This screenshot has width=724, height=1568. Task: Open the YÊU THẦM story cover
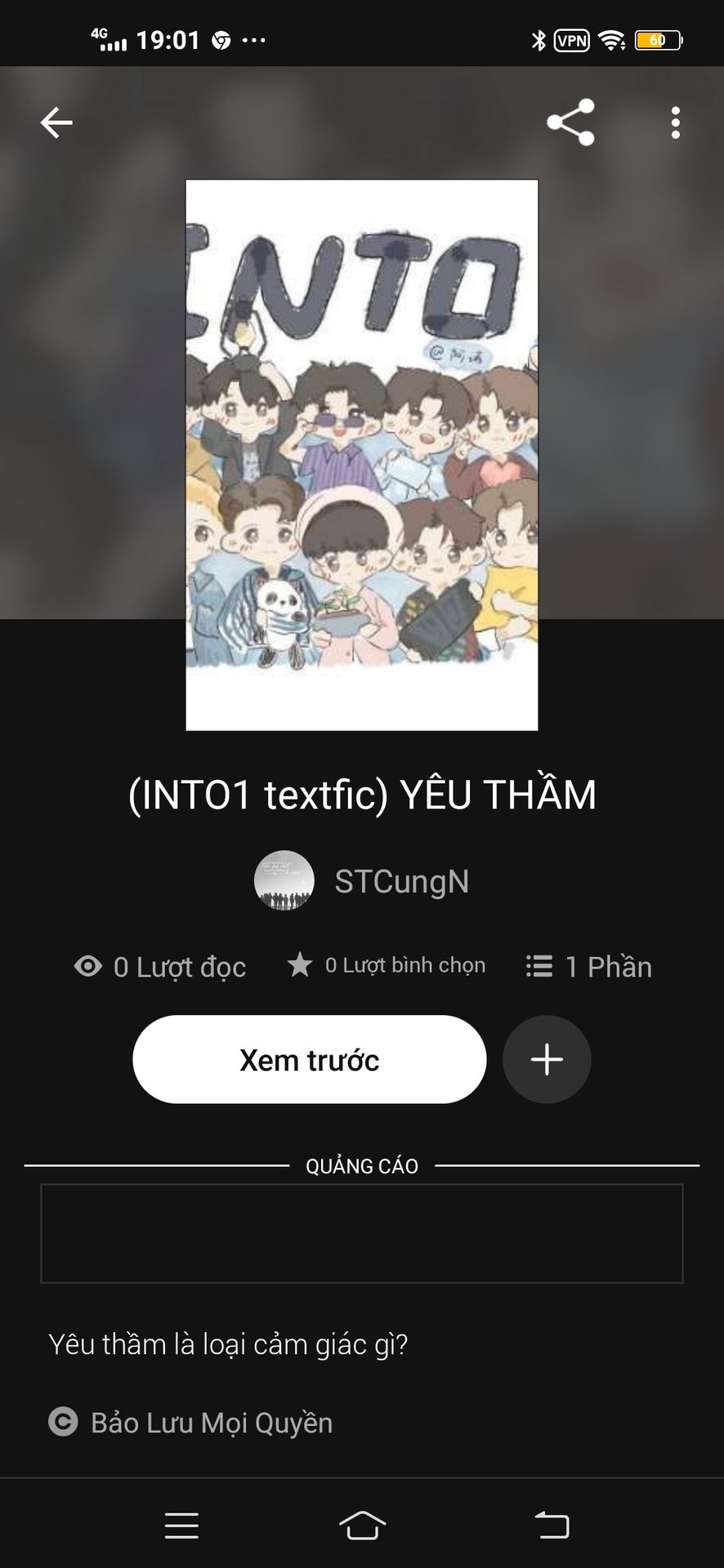(x=362, y=454)
